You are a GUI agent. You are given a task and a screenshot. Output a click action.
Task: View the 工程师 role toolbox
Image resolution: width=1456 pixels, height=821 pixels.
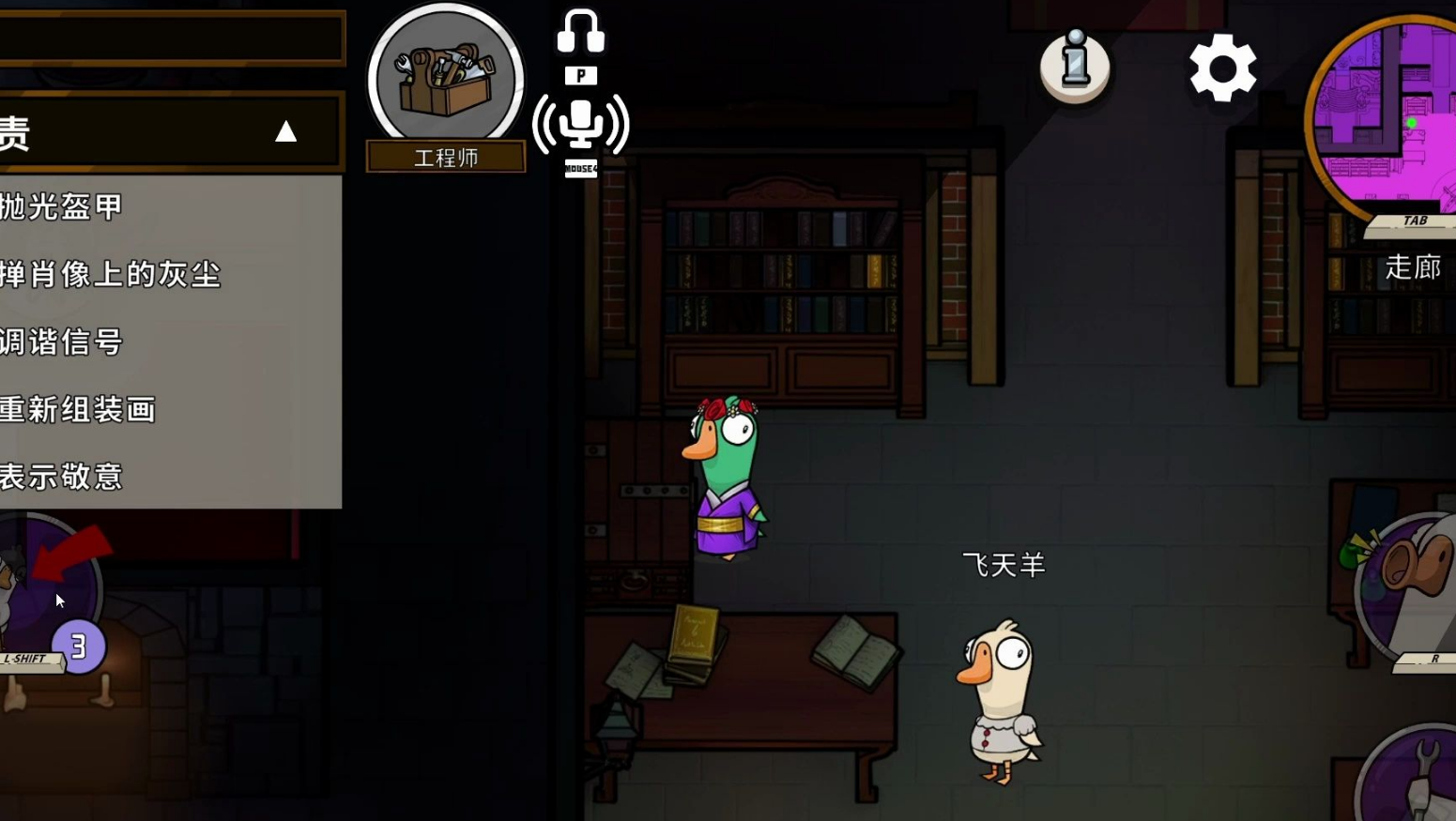point(446,79)
